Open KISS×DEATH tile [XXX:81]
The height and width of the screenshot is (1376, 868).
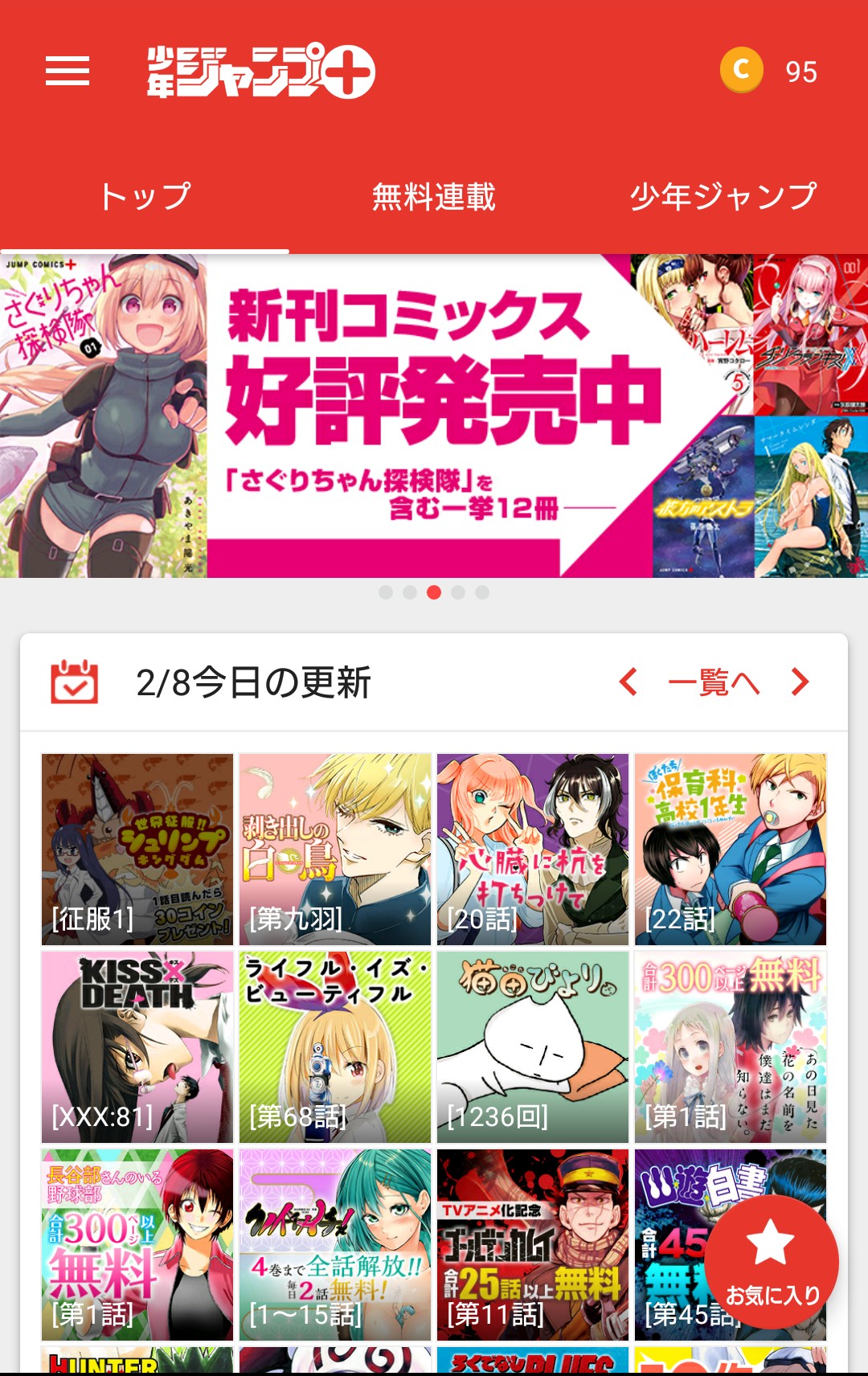(x=137, y=1046)
